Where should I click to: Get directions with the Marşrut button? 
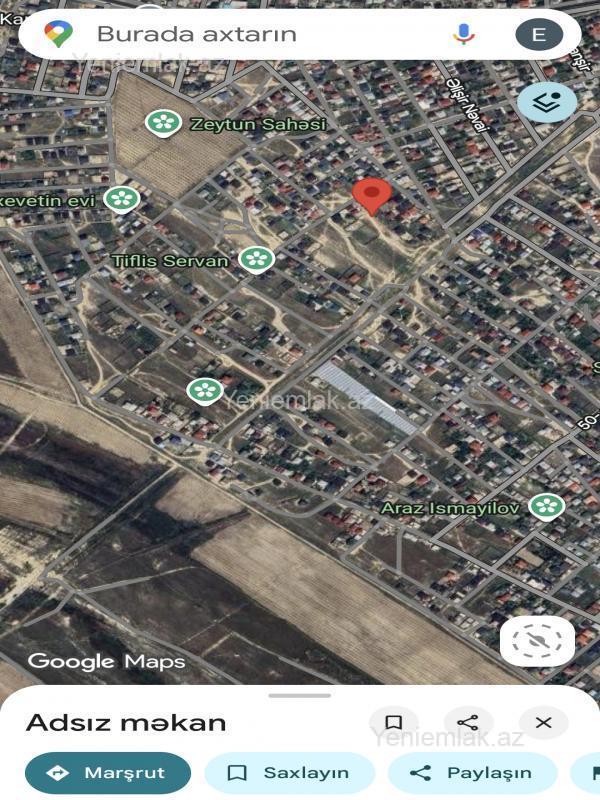point(108,773)
